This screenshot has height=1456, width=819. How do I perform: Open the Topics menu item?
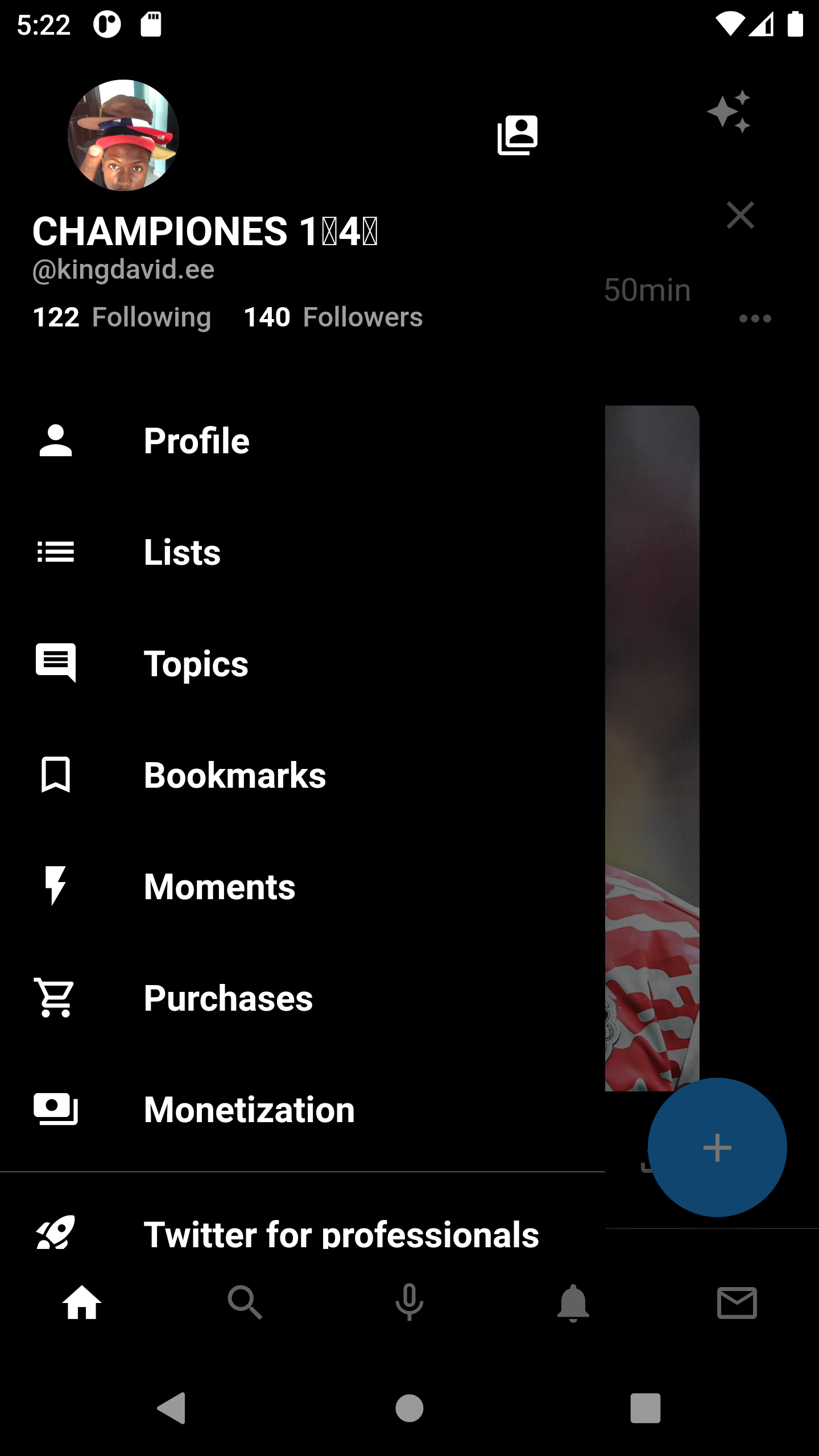click(196, 664)
